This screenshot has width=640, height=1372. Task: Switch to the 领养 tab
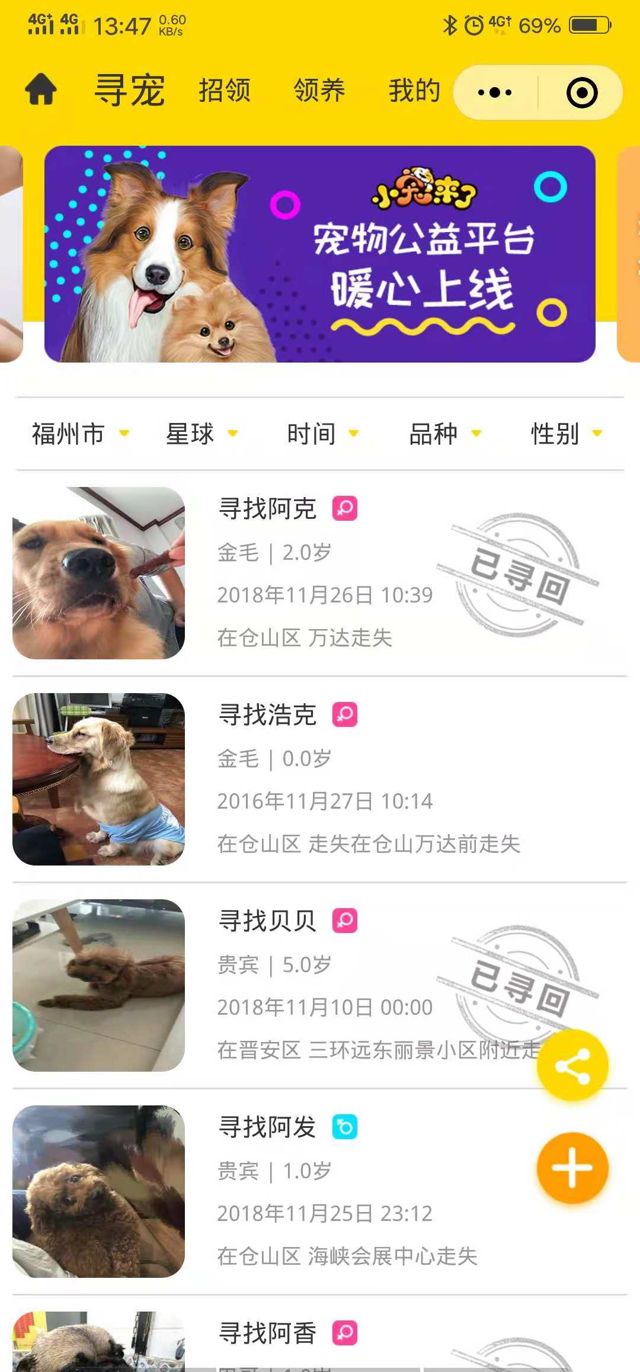click(319, 91)
